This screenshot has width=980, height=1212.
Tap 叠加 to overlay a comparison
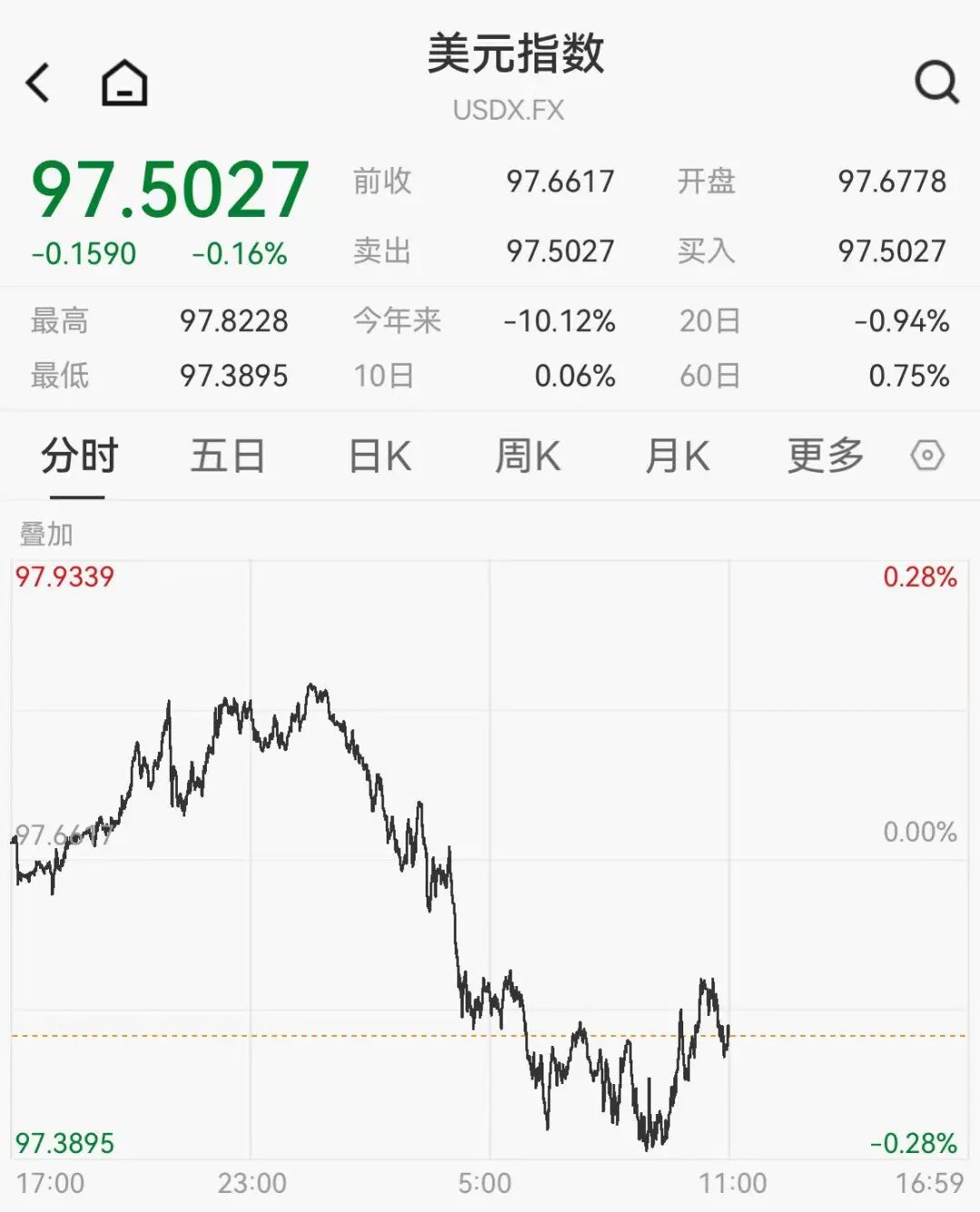point(46,534)
